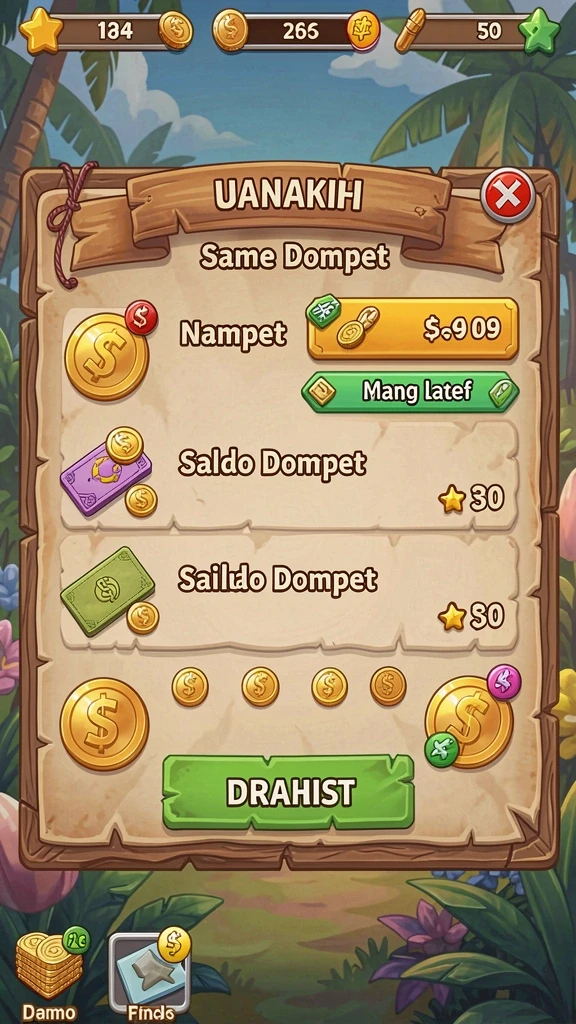Screen dimensions: 576x1024
Task: Tap the green Mang latef button
Action: (411, 391)
